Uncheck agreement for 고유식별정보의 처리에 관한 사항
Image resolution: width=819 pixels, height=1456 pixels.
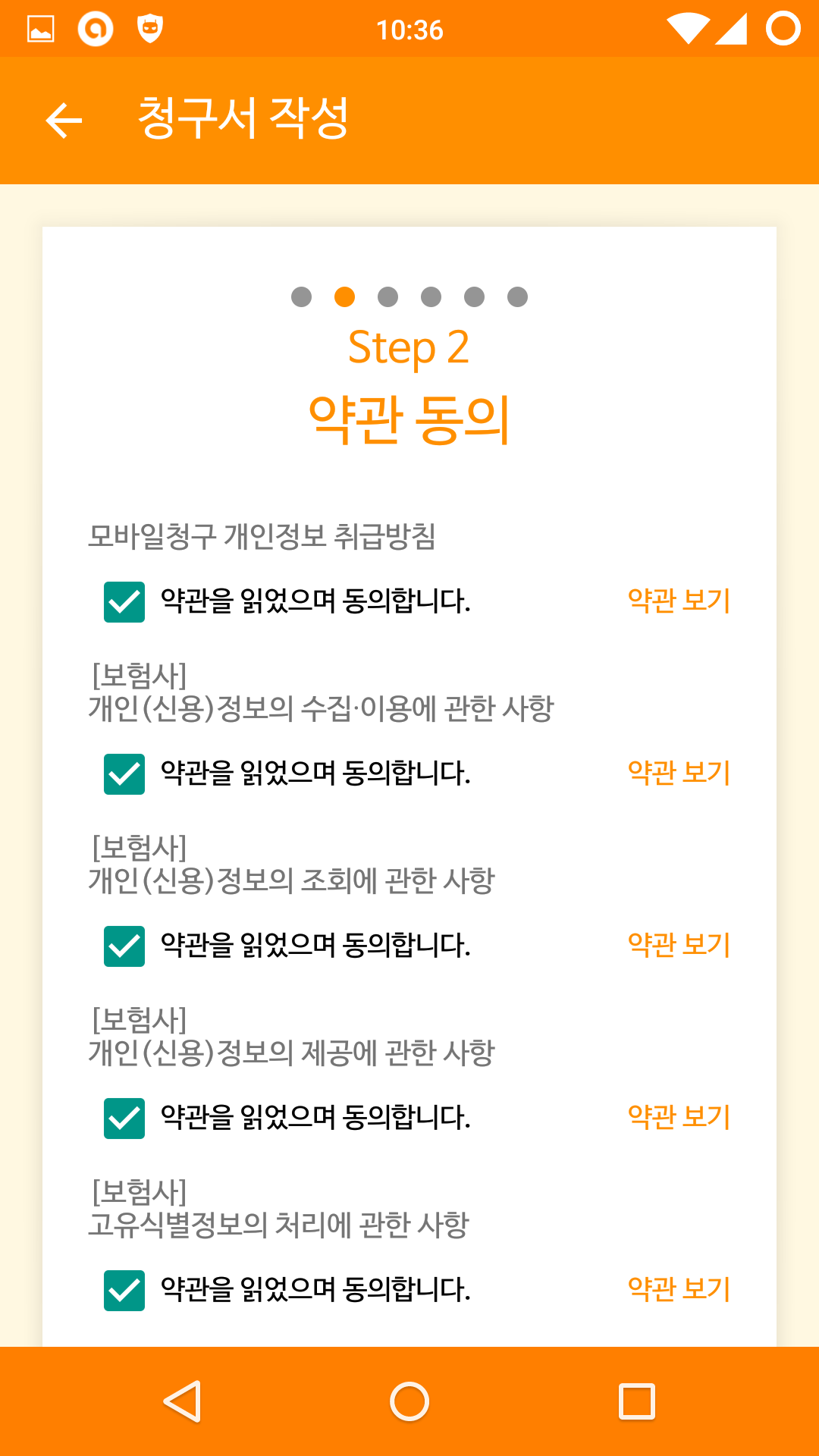124,1291
